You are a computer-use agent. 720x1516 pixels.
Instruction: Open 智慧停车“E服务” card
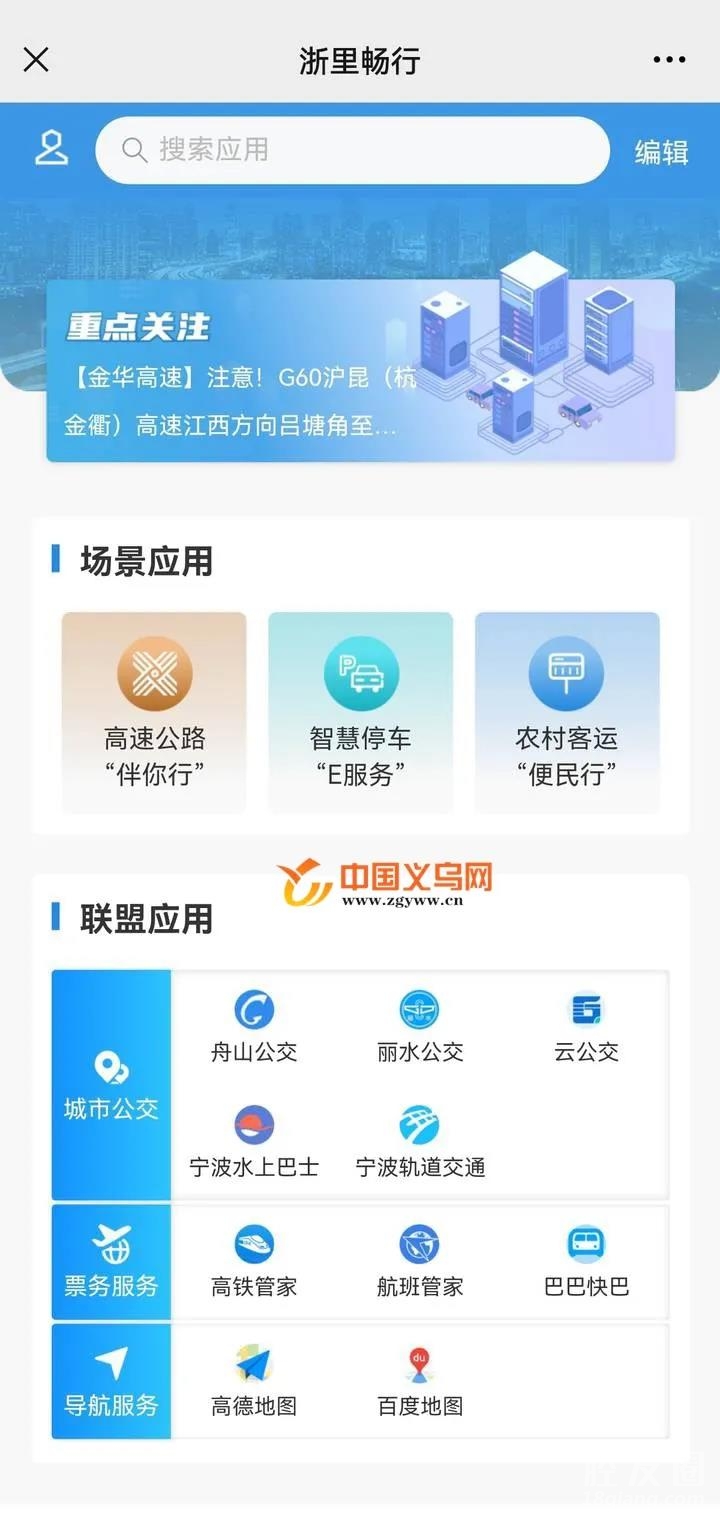[360, 711]
